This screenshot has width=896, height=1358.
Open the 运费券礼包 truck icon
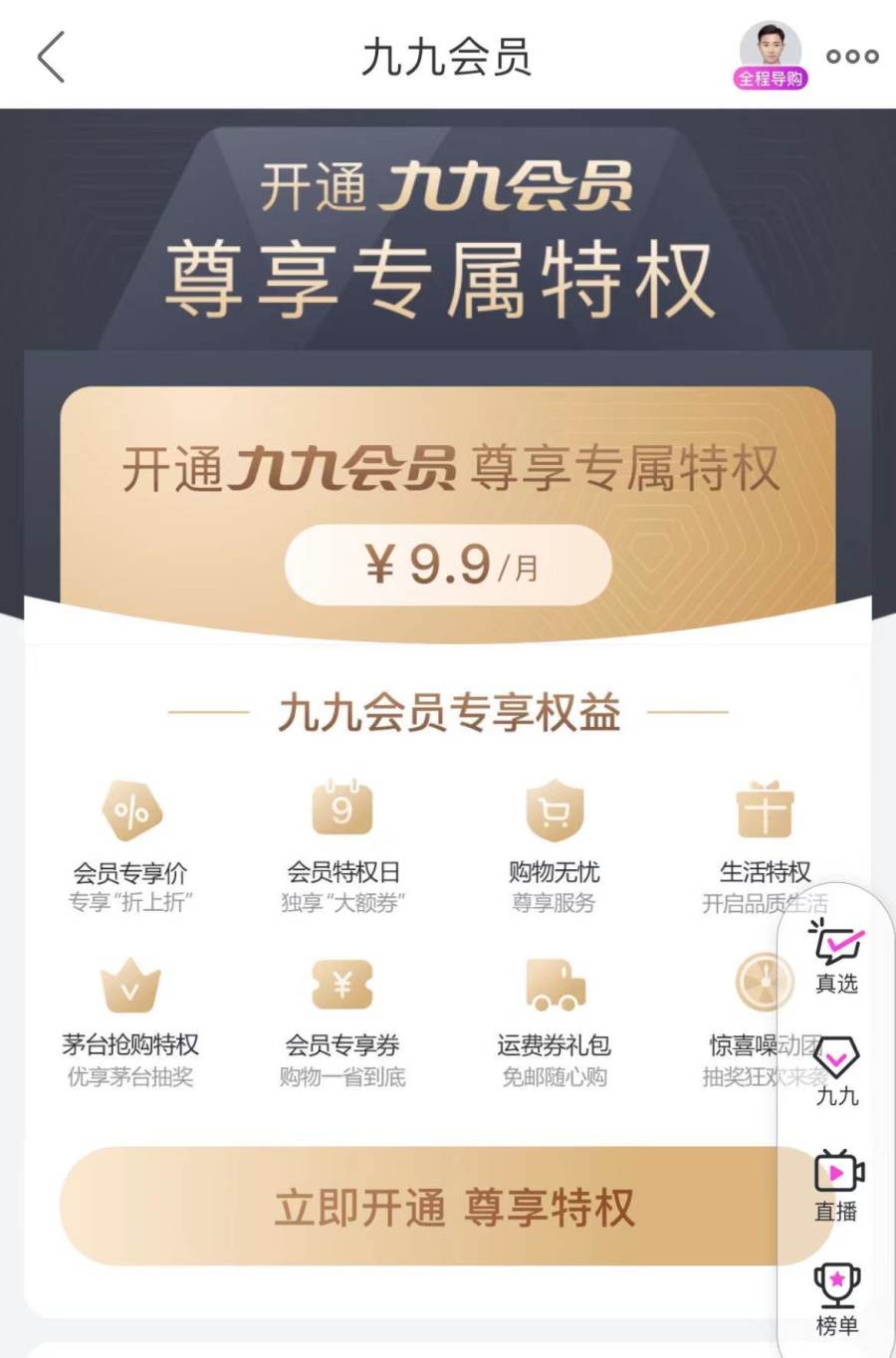tap(555, 986)
